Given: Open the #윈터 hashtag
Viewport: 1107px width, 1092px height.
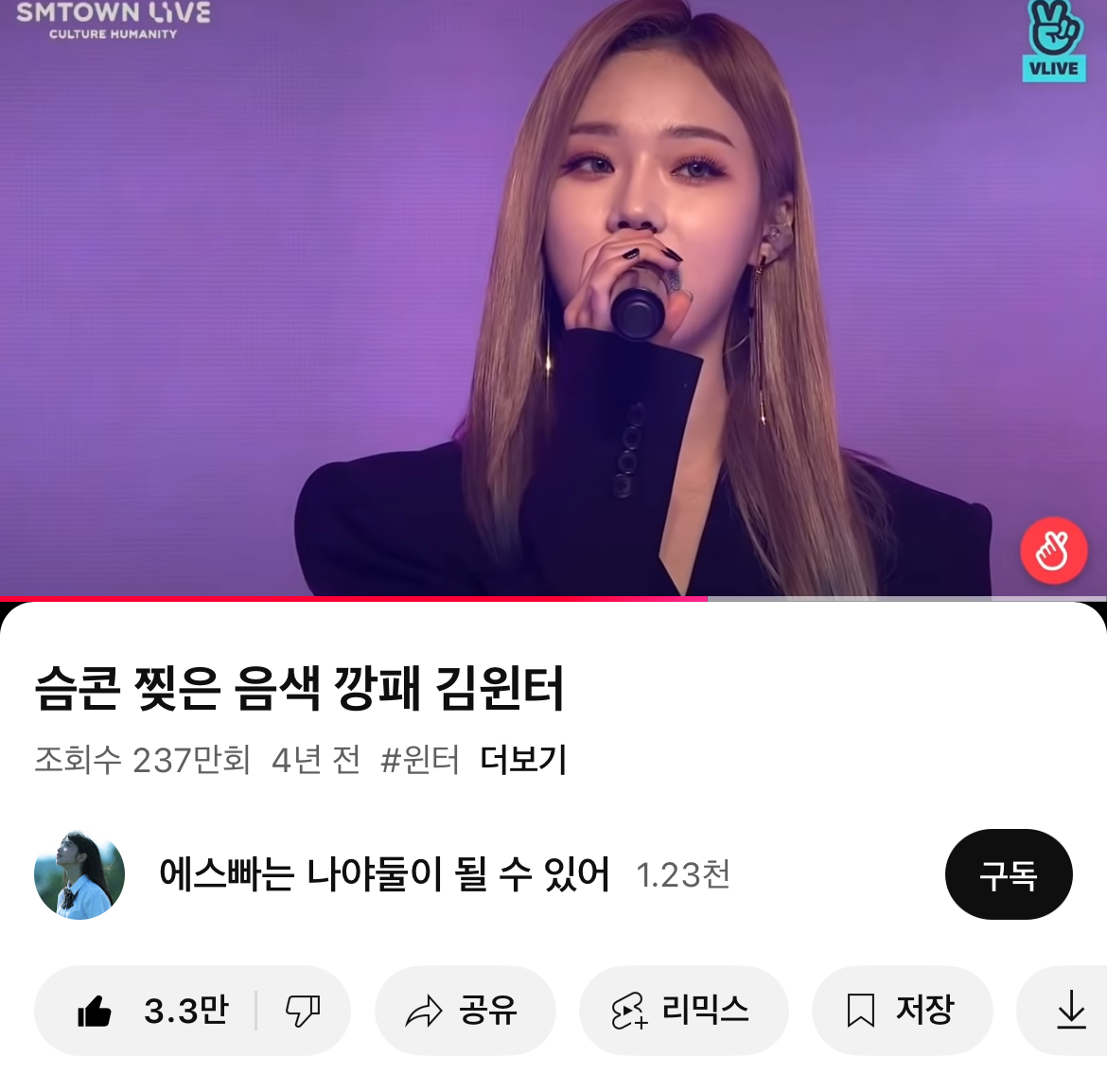Looking at the screenshot, I should (x=419, y=760).
